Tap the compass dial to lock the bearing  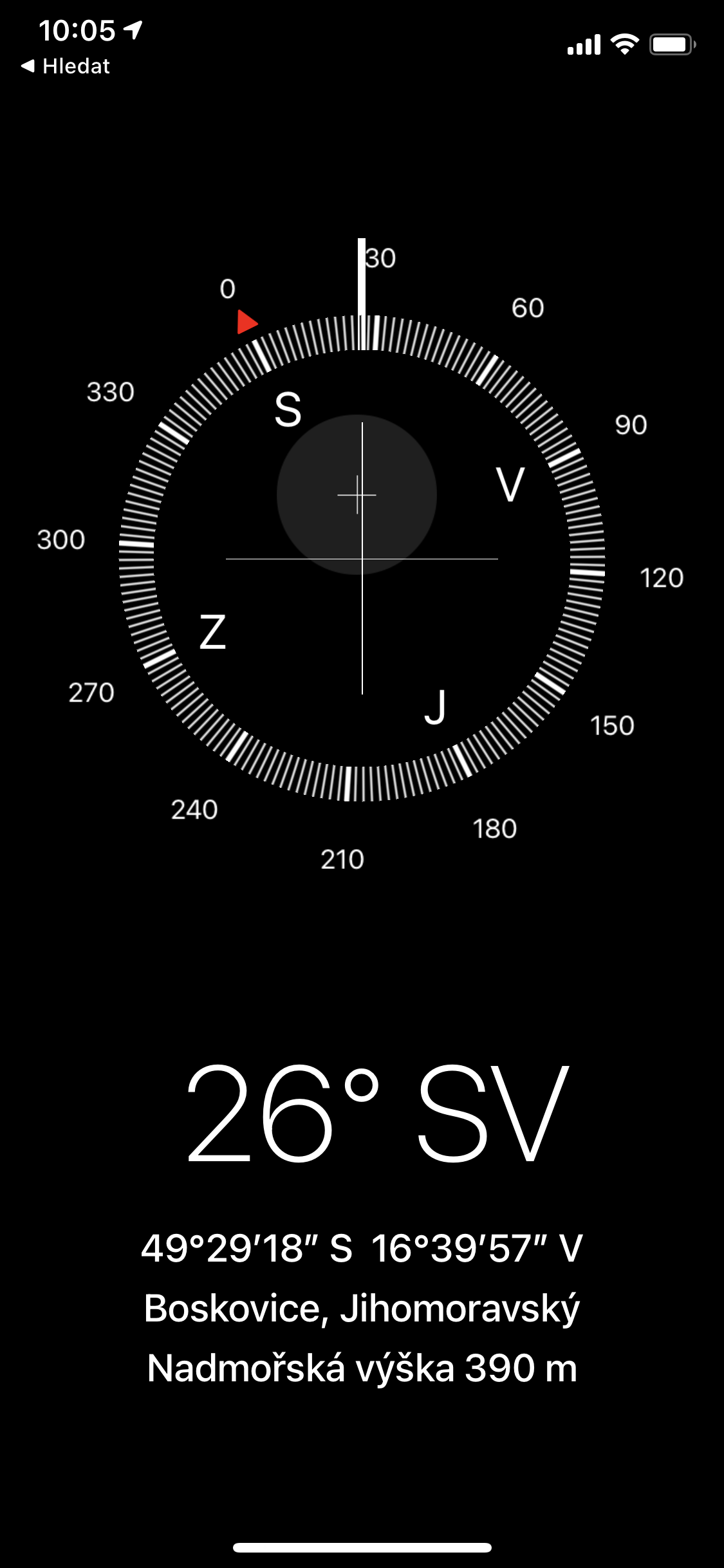pyautogui.click(x=362, y=559)
